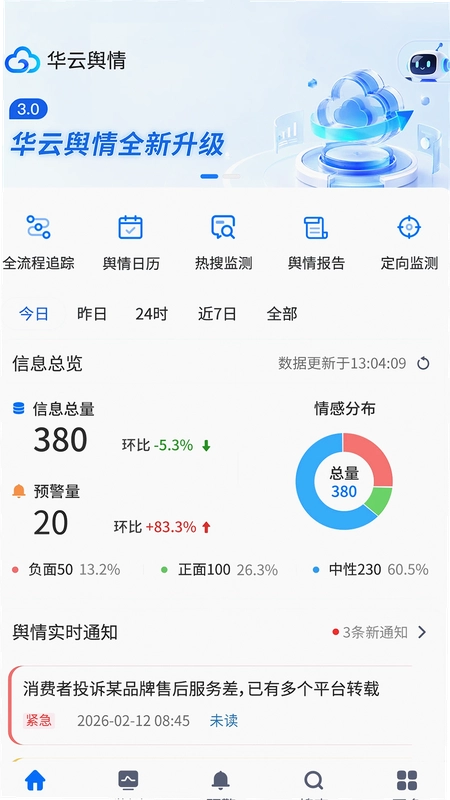Switch to the 24时 filter
The width and height of the screenshot is (450, 800).
click(152, 314)
